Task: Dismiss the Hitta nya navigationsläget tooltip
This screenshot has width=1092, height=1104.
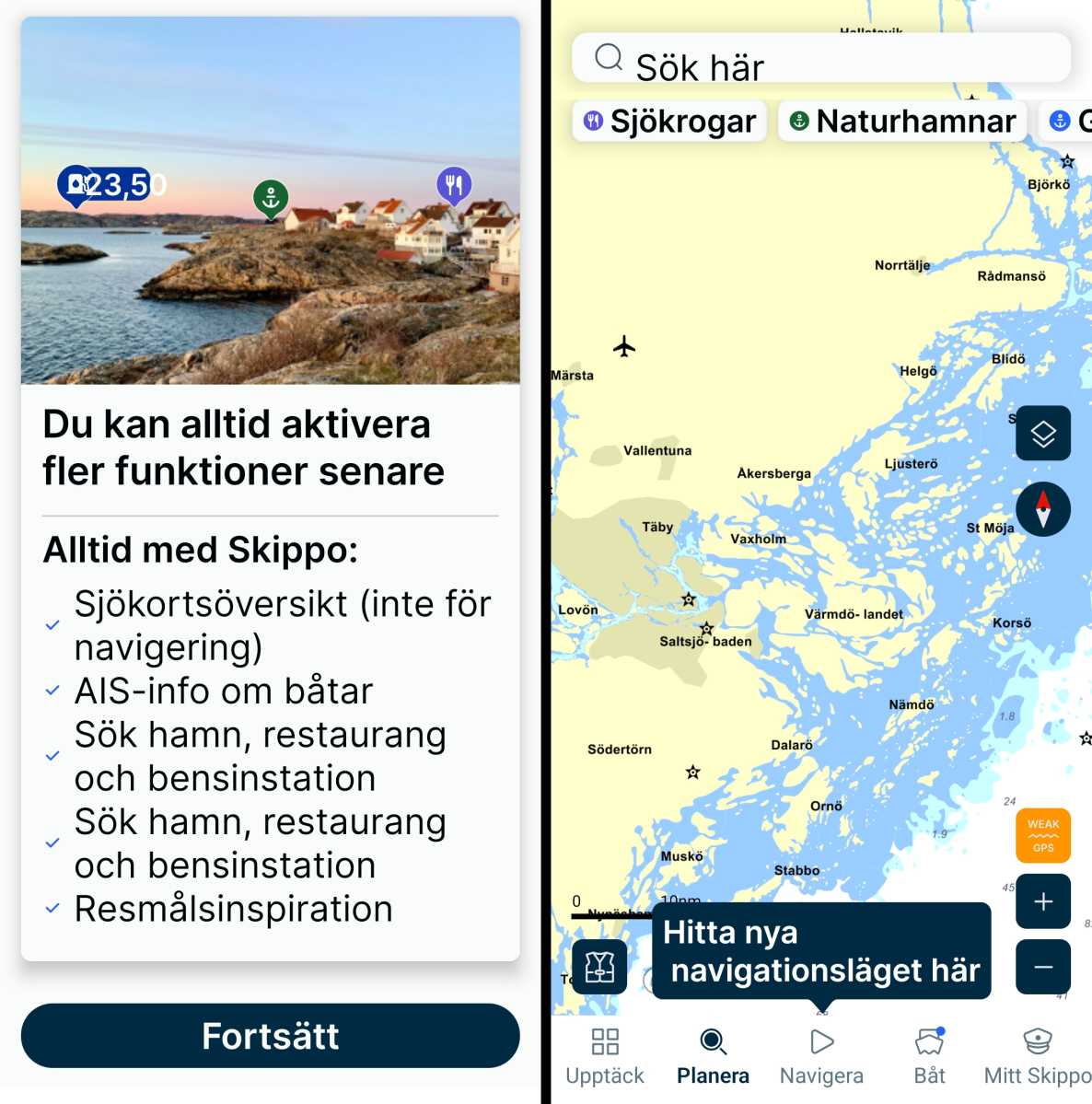Action: click(x=821, y=951)
